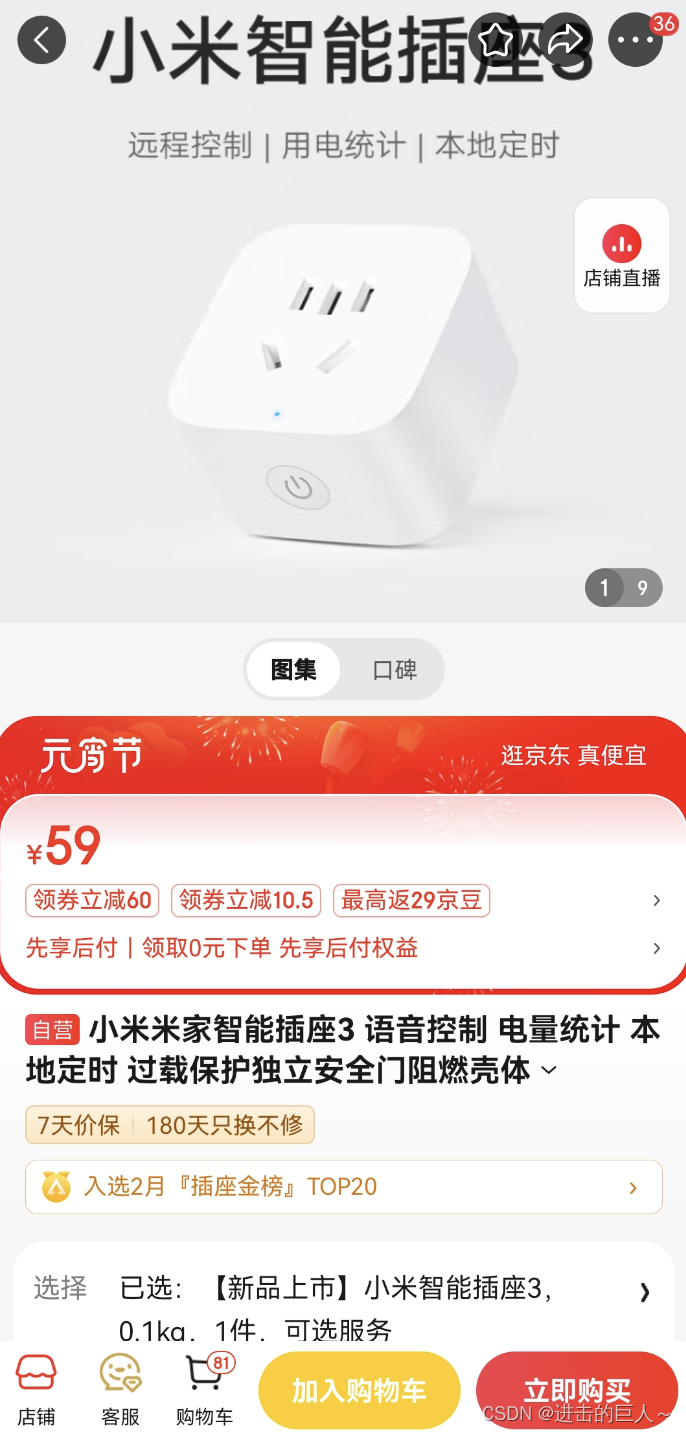
Task: View the 最高返29京豆 reward details
Action: (411, 900)
